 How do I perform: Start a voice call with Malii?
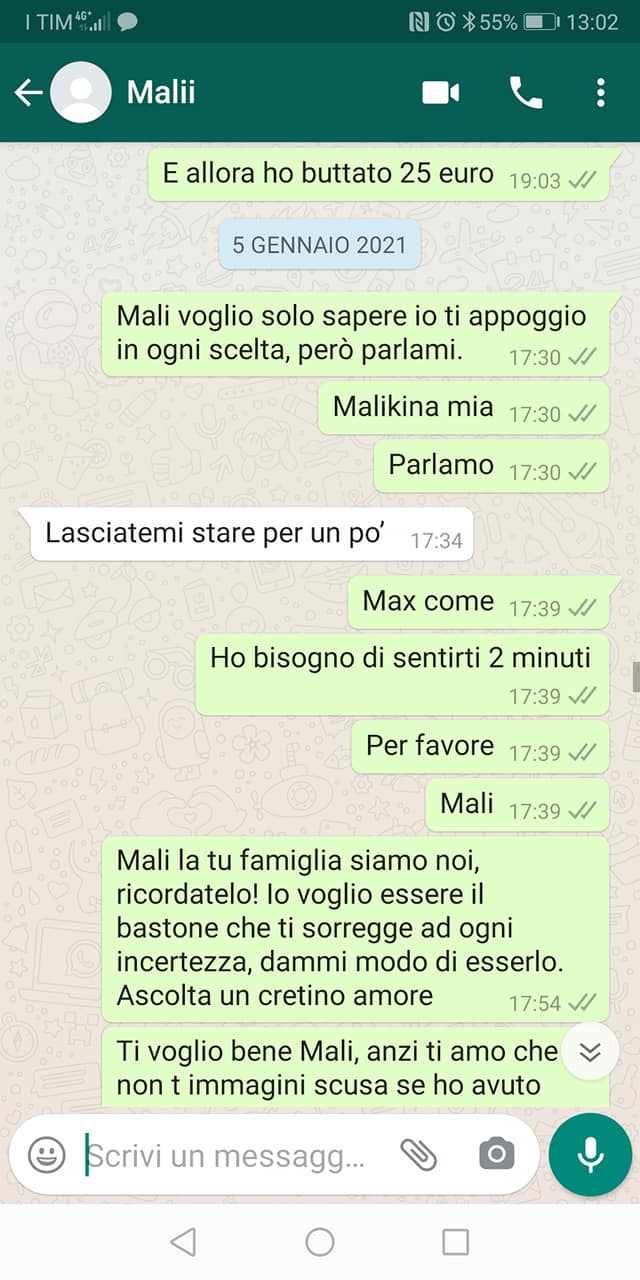point(526,93)
